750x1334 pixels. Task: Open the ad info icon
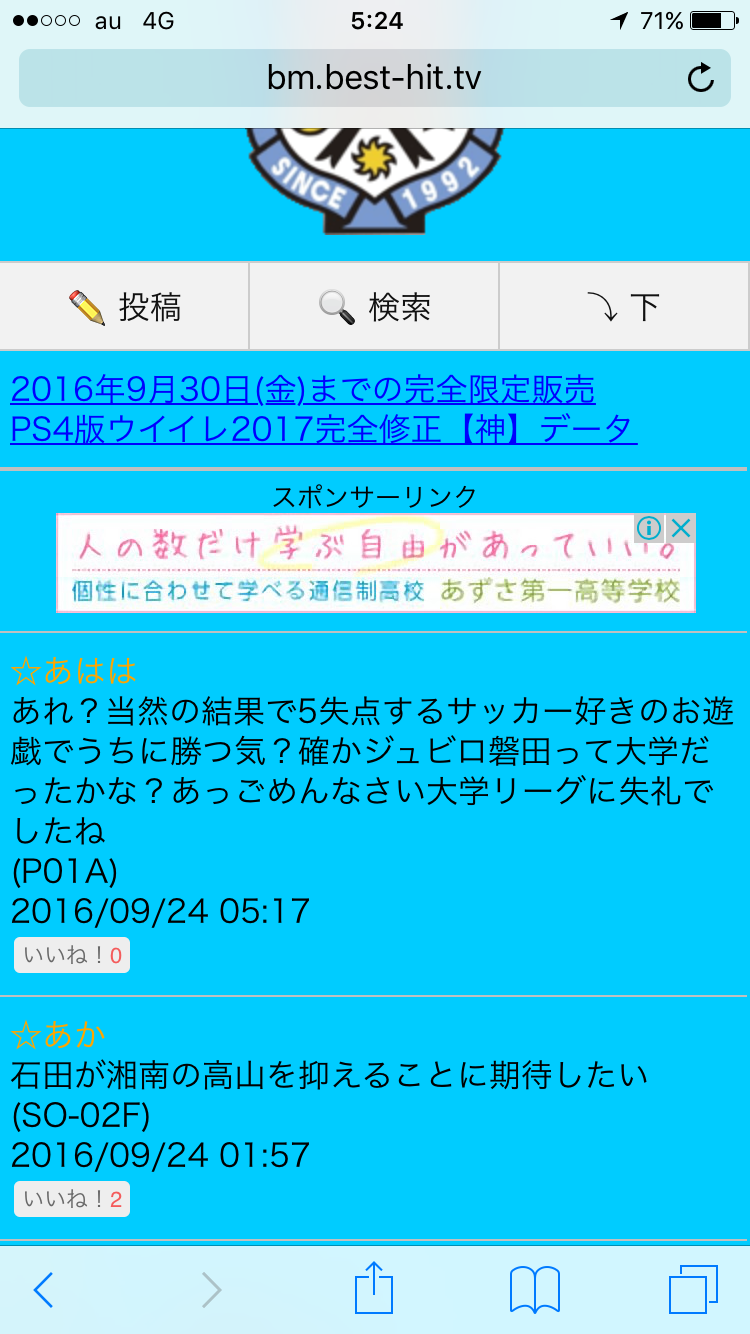pyautogui.click(x=650, y=528)
